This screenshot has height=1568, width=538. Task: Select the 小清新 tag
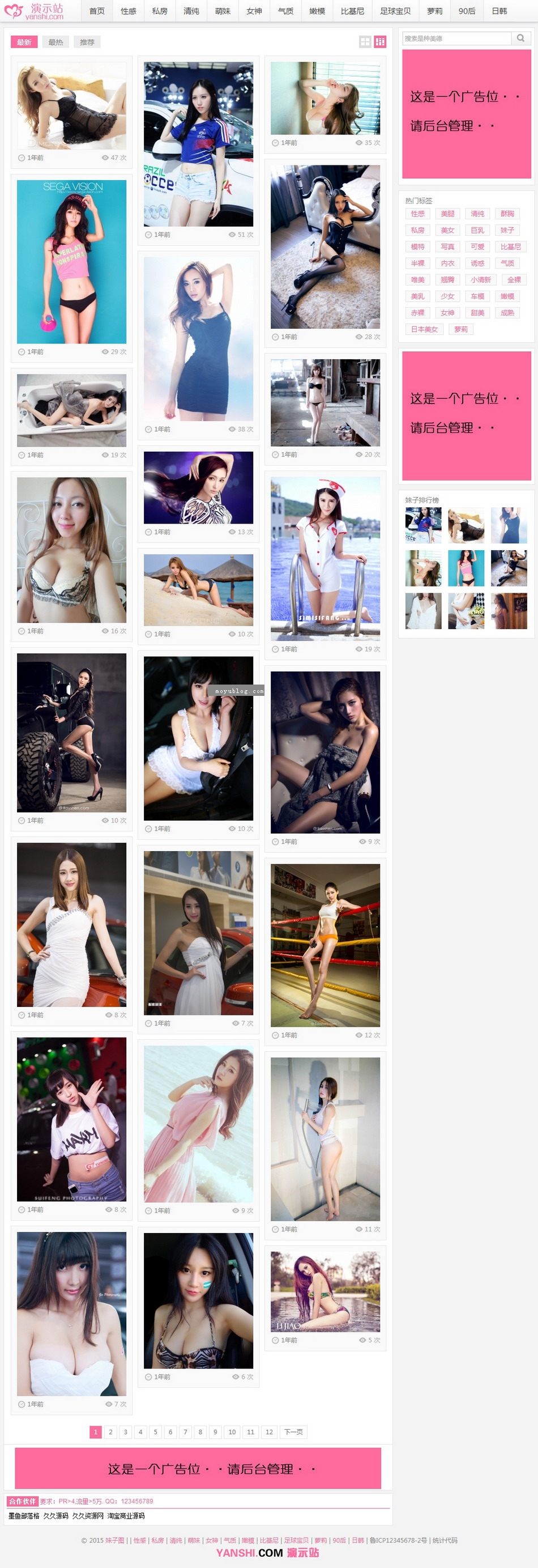coord(480,280)
